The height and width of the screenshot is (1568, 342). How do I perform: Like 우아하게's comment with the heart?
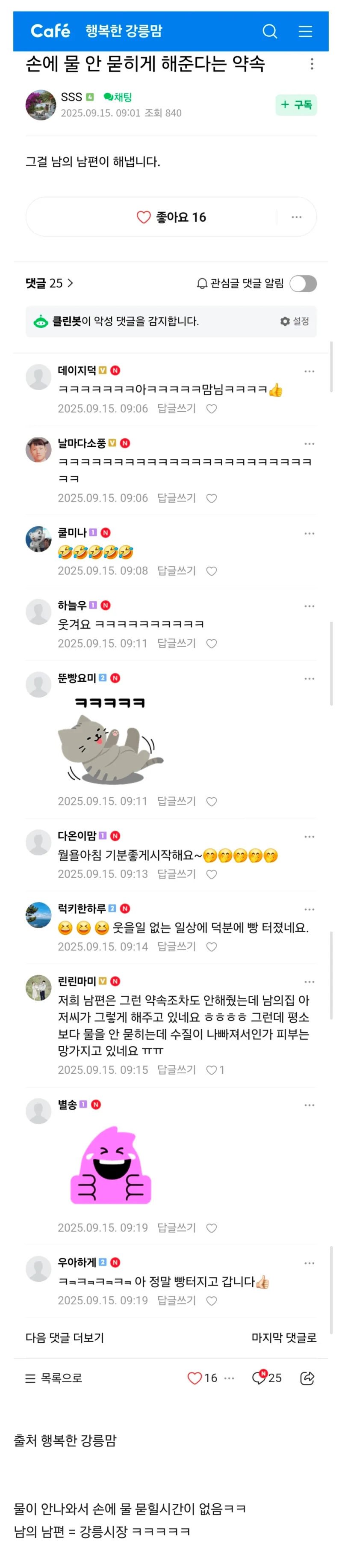212,1301
